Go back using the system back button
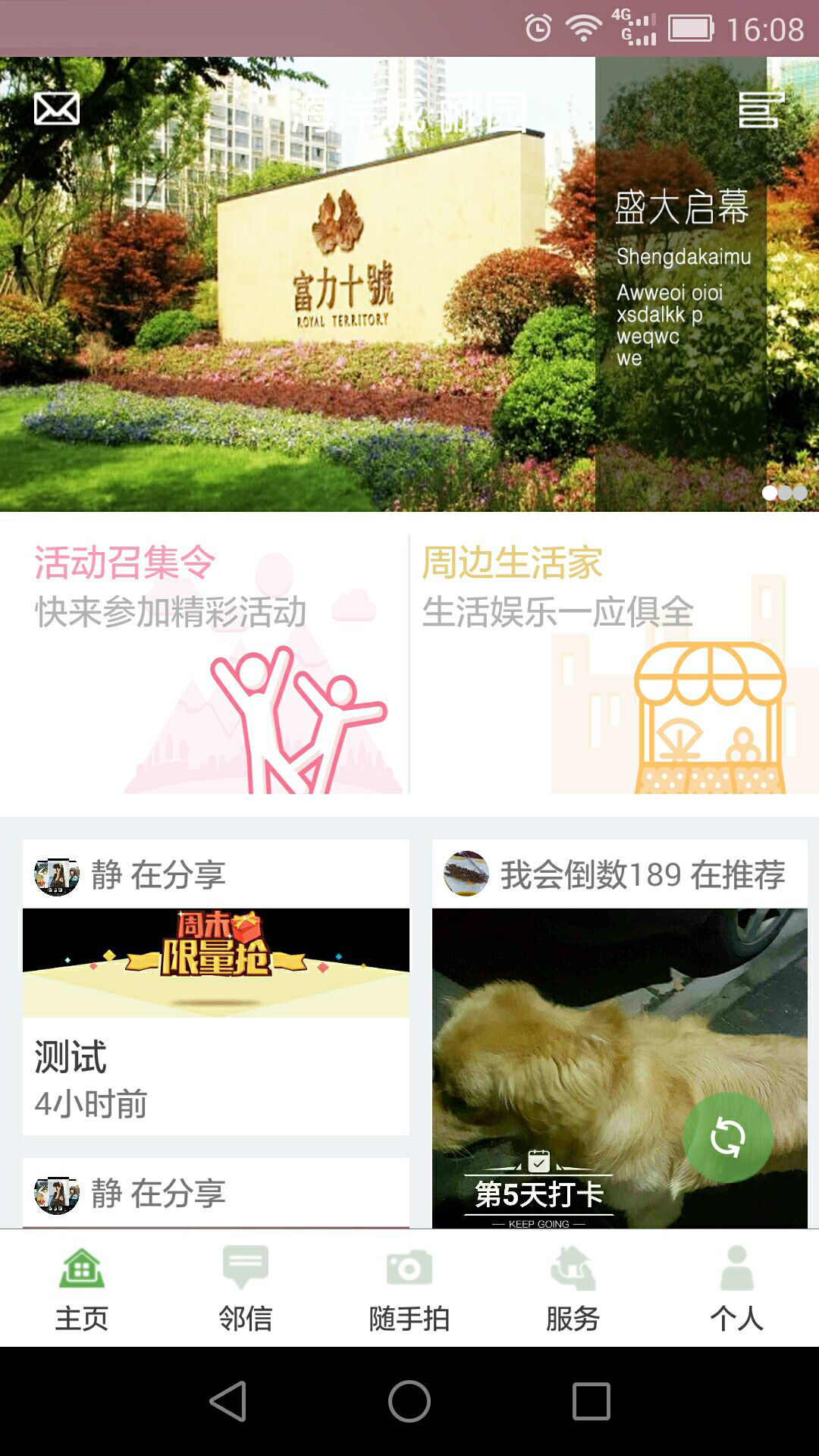This screenshot has width=819, height=1456. click(227, 1401)
